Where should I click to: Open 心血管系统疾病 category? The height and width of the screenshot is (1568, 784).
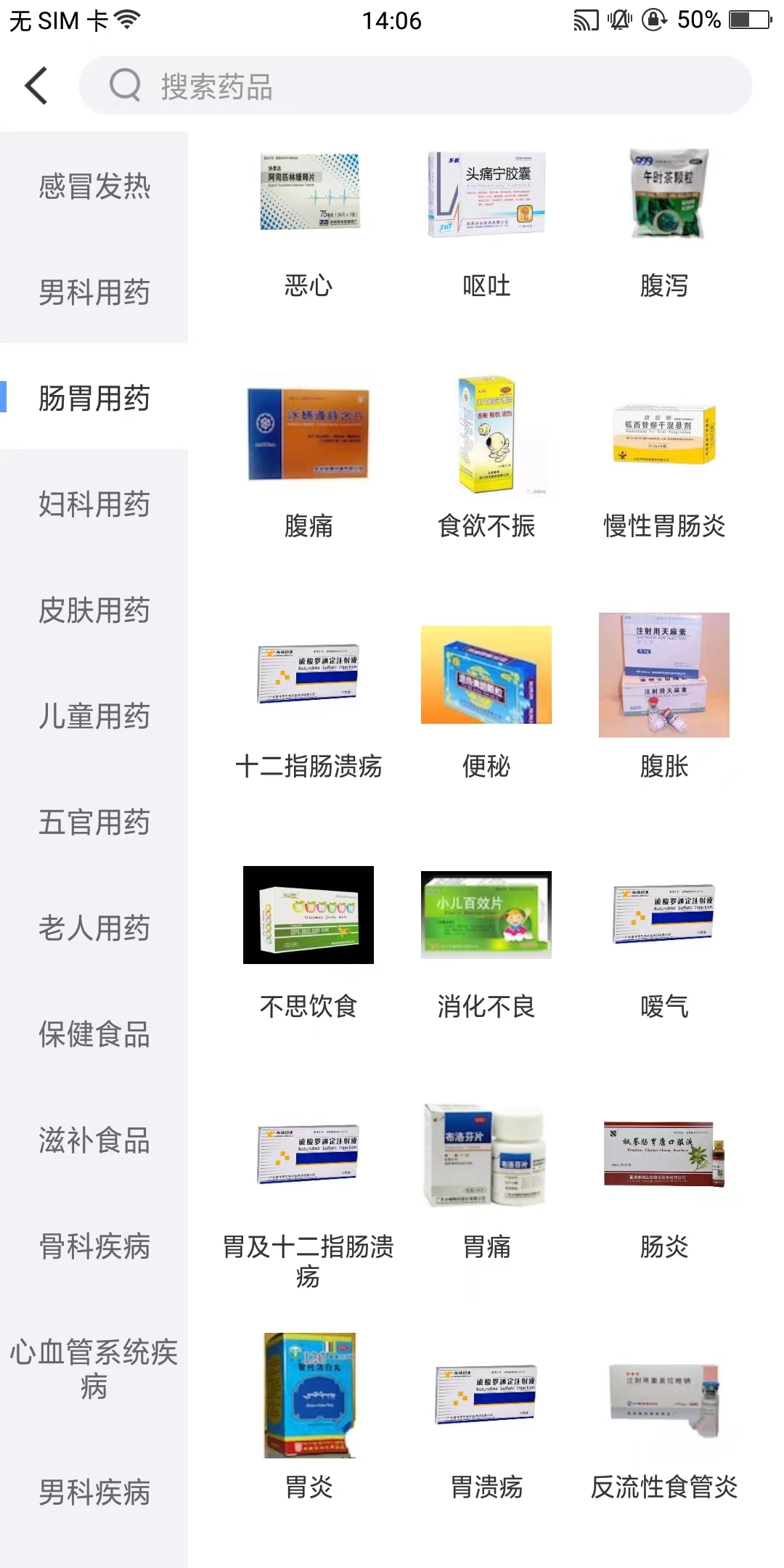[94, 1369]
